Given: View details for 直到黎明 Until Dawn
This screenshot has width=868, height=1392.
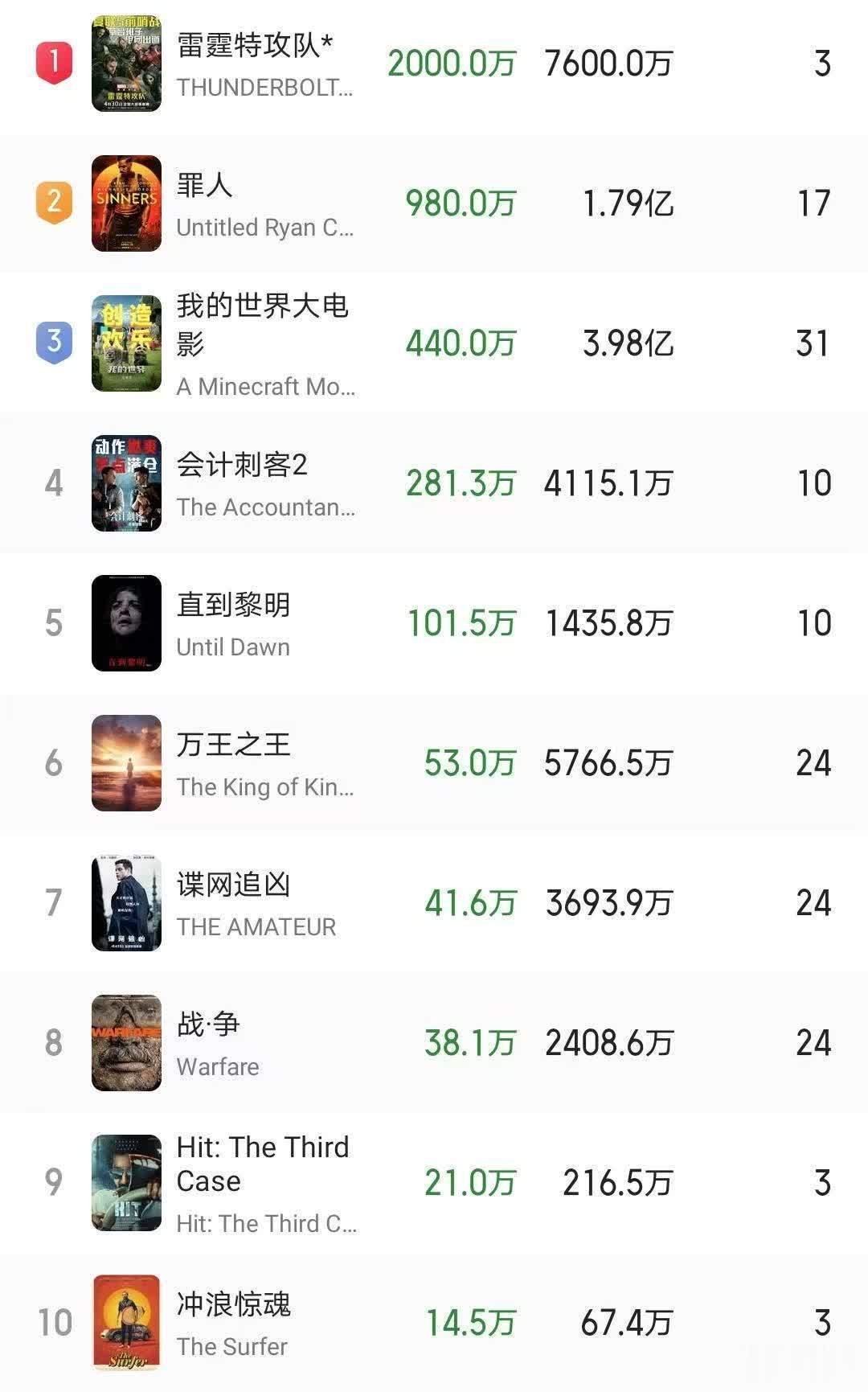Looking at the screenshot, I should point(233,606).
